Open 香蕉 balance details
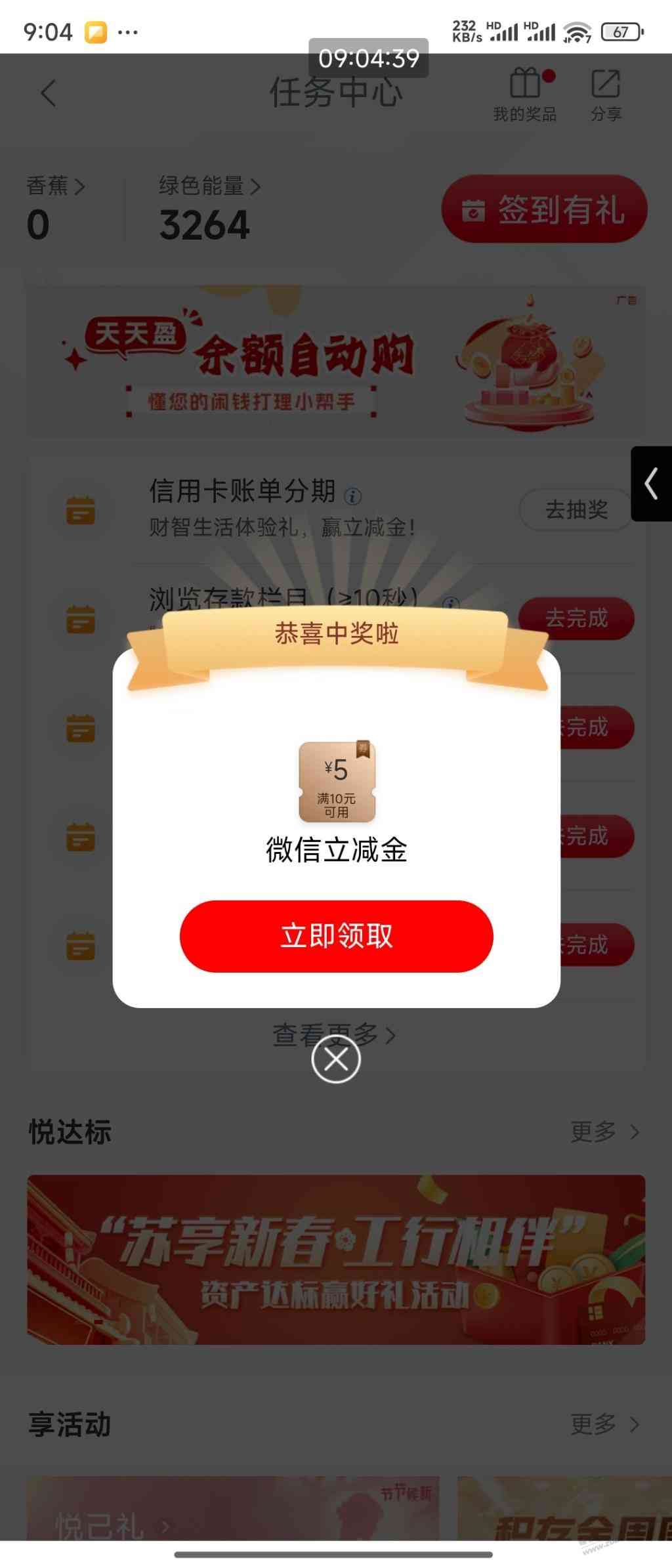Image resolution: width=672 pixels, height=1568 pixels. 55,186
